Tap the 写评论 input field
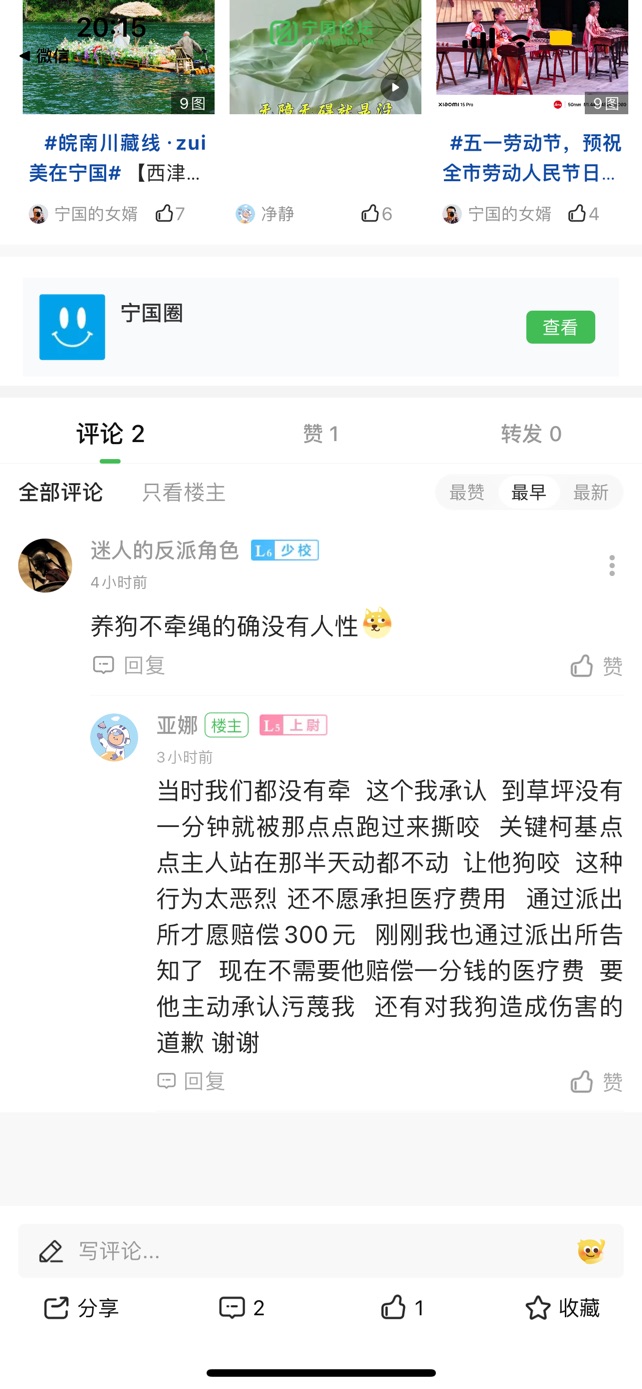Image resolution: width=642 pixels, height=1389 pixels. pyautogui.click(x=300, y=1251)
